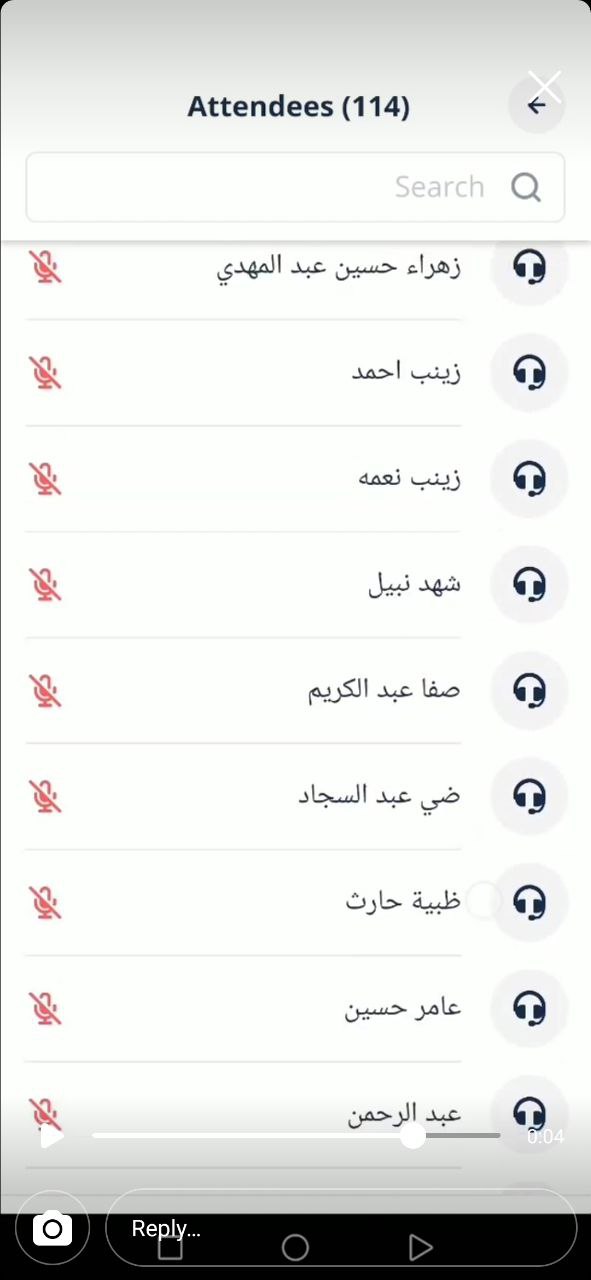Image resolution: width=591 pixels, height=1280 pixels.
Task: Go to the system home screen
Action: pyautogui.click(x=295, y=1247)
